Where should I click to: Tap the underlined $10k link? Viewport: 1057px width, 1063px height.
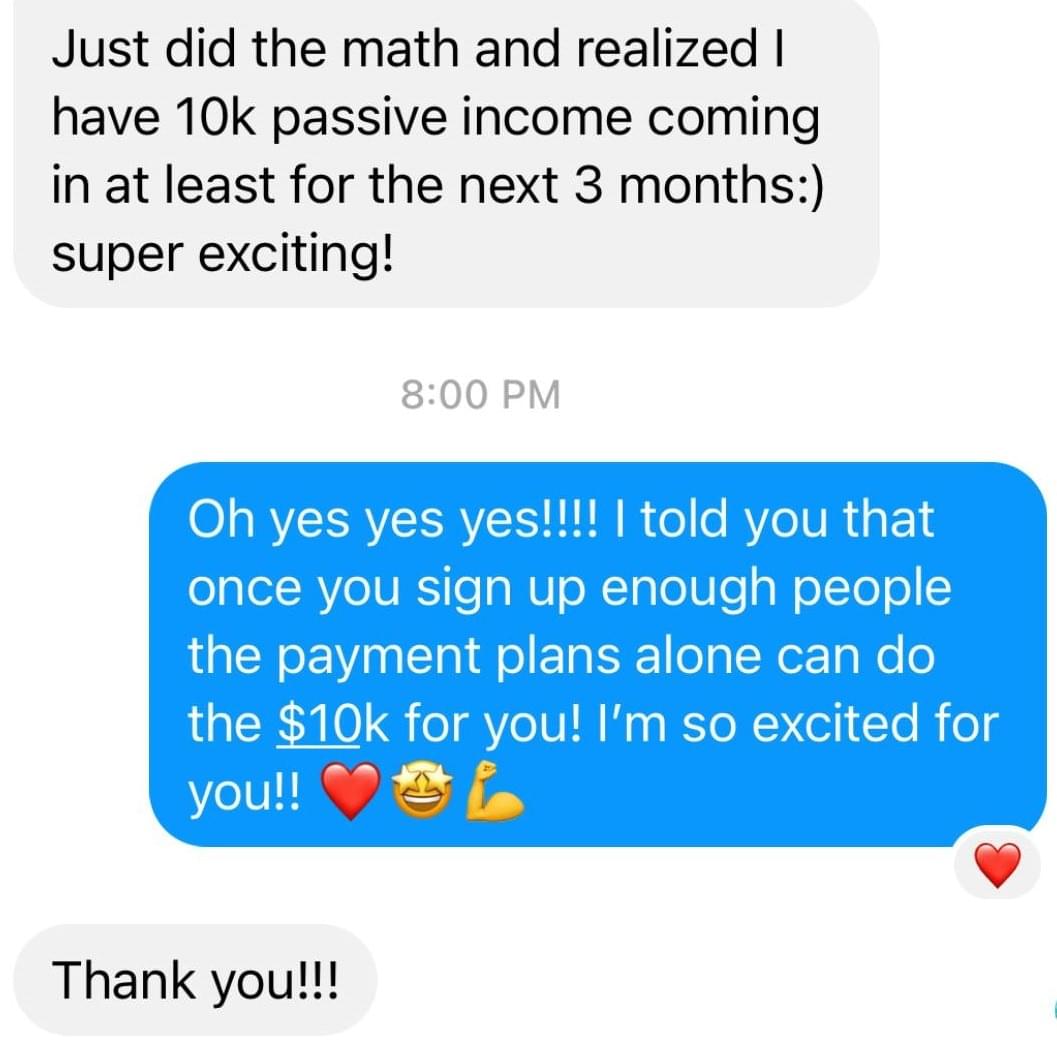tap(316, 724)
